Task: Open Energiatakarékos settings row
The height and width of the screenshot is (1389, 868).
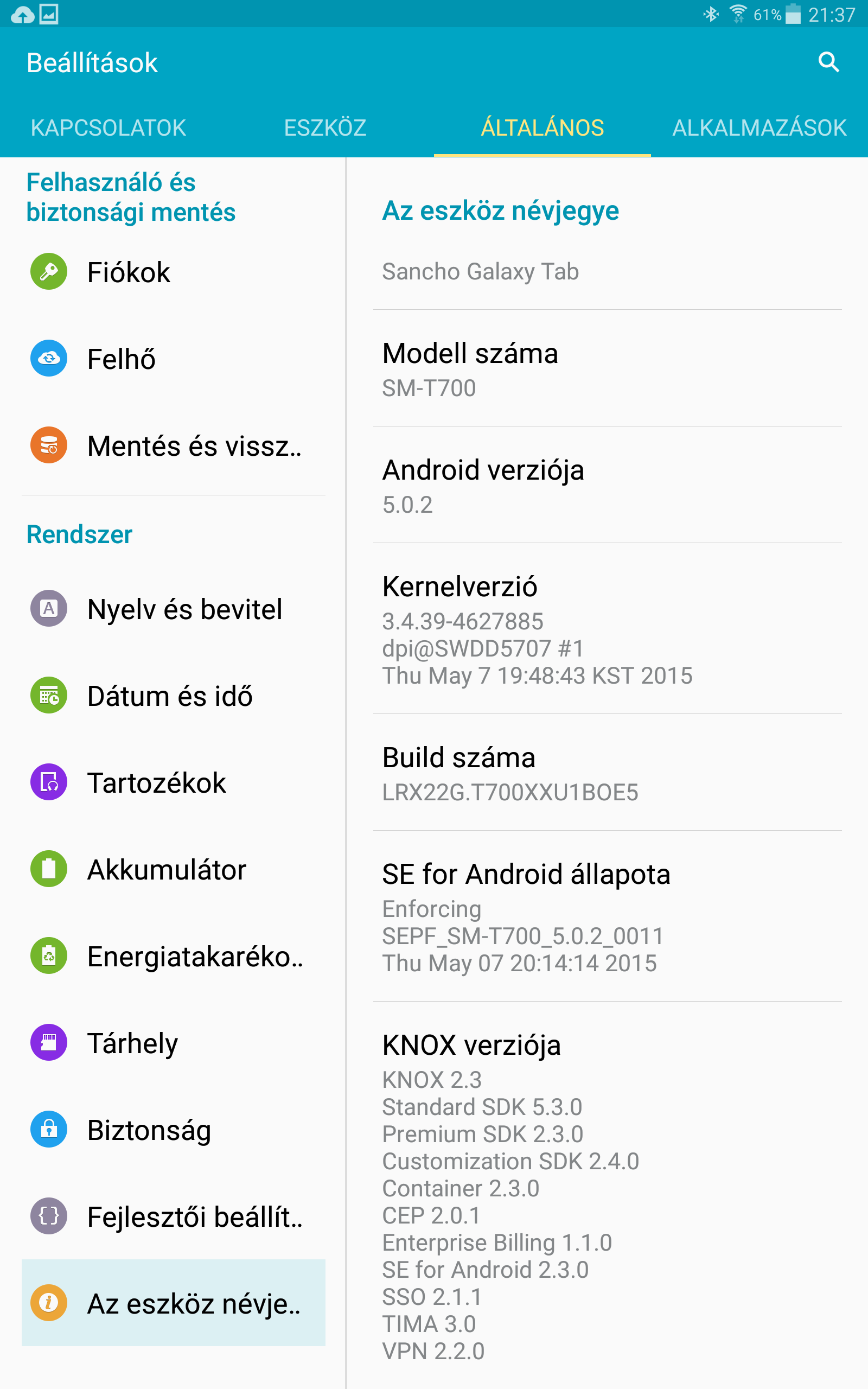Action: coord(174,955)
